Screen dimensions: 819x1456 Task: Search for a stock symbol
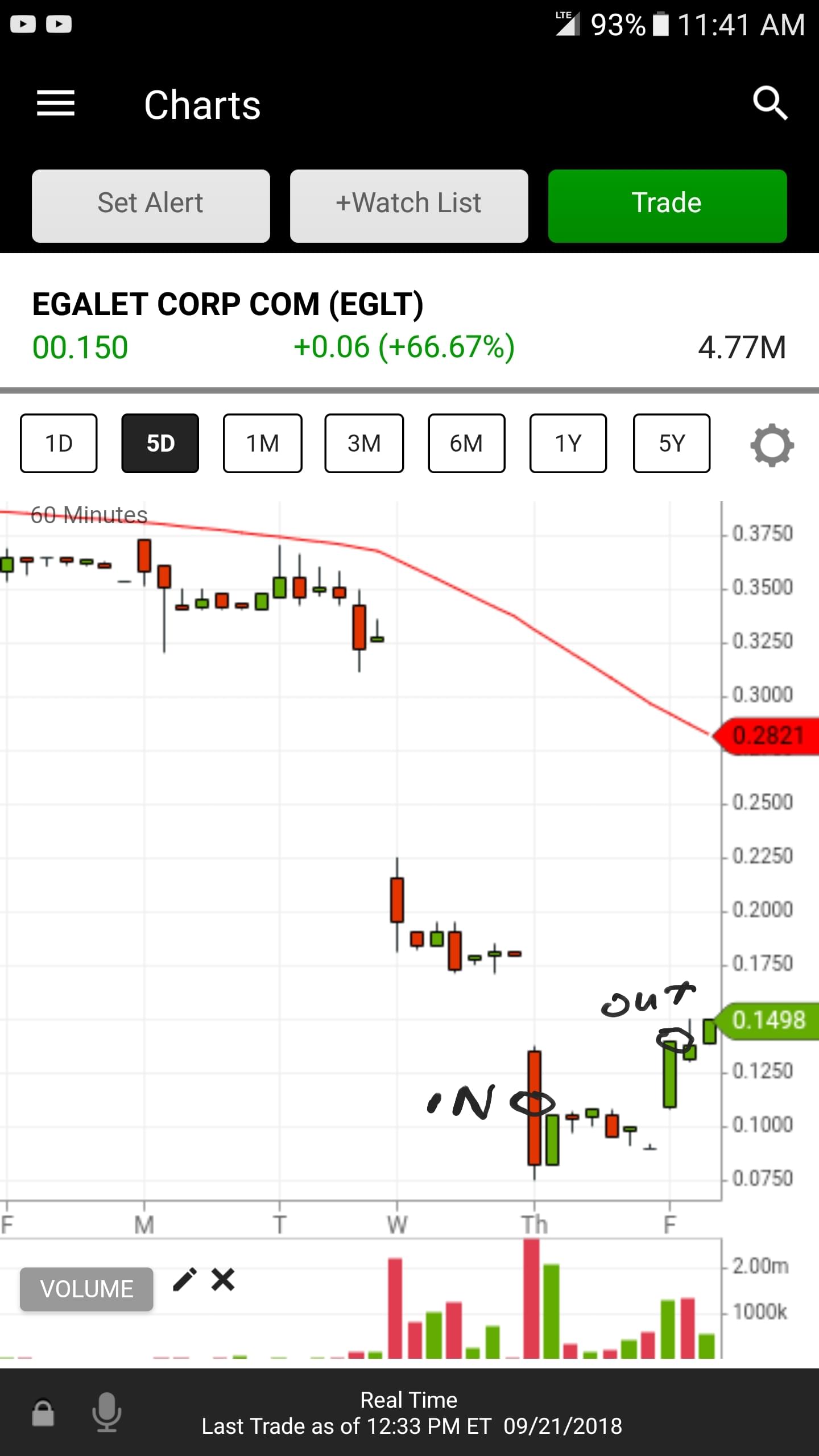point(770,104)
